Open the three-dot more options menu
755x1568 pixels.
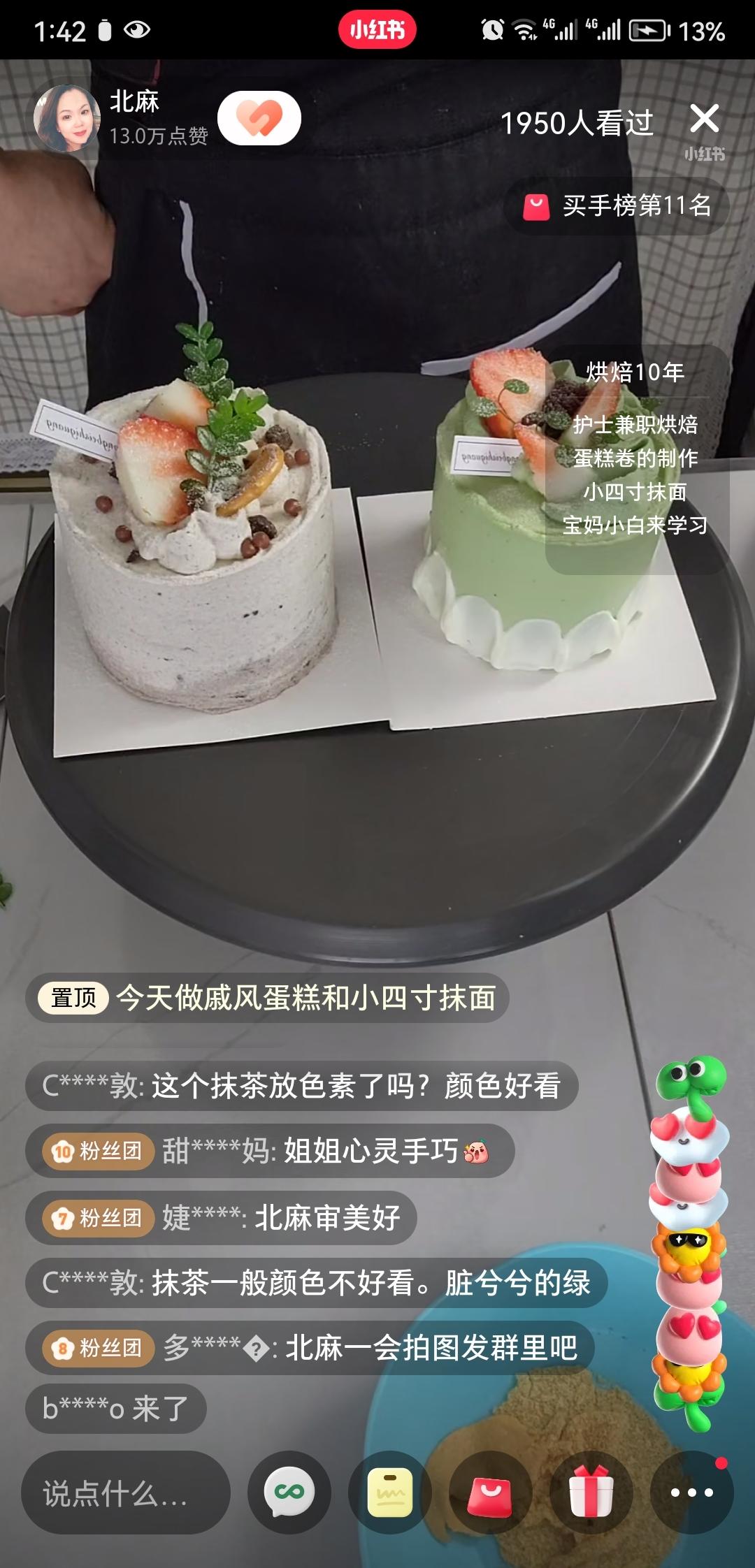[x=691, y=1493]
